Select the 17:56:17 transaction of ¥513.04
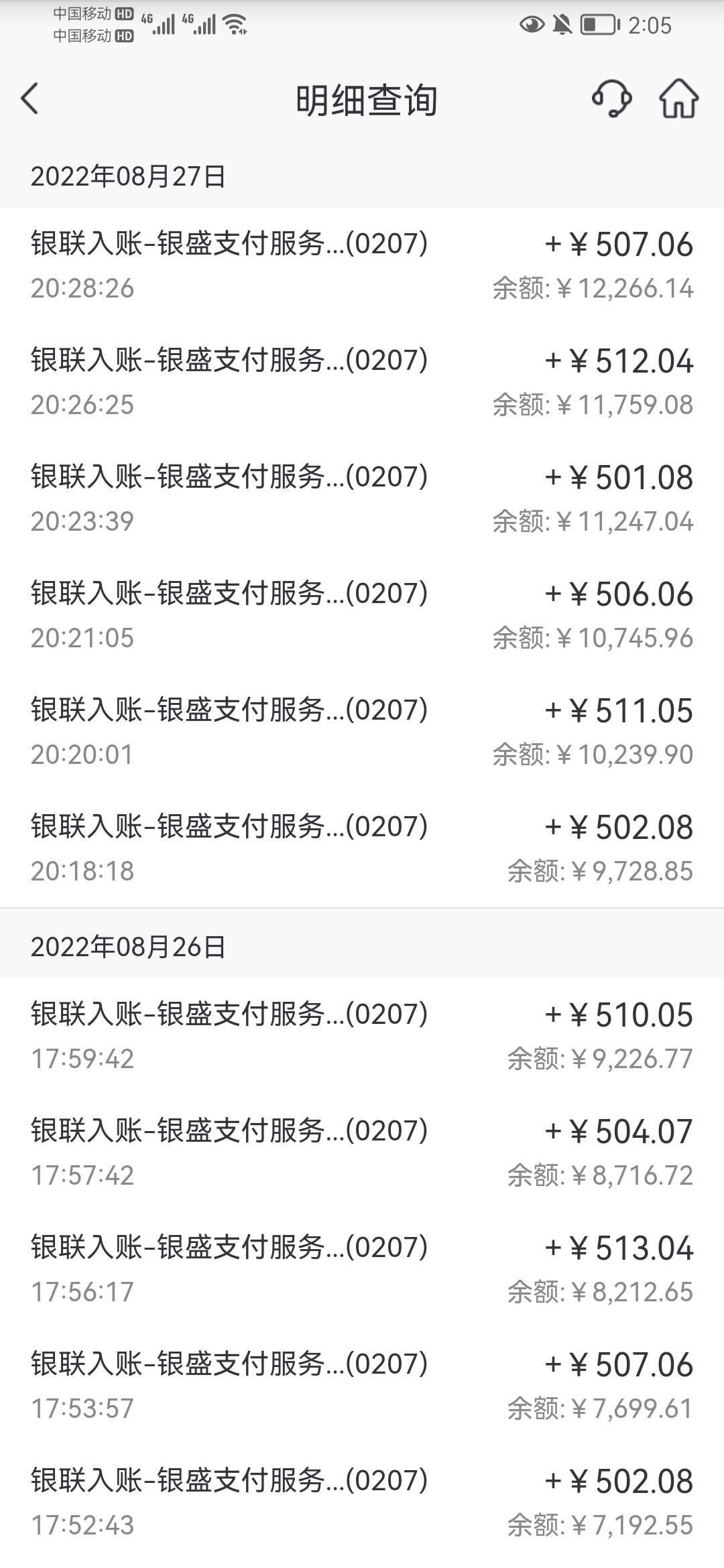 coord(362,1270)
